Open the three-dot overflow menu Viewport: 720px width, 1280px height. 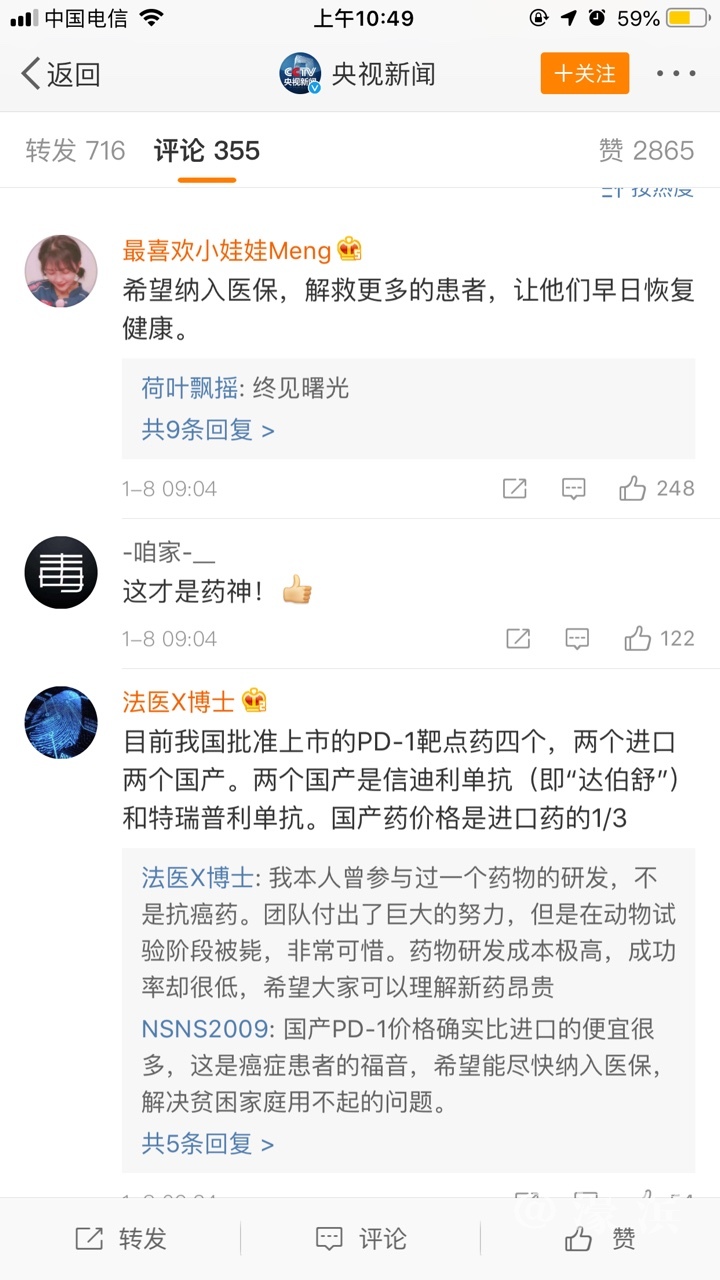[x=676, y=74]
